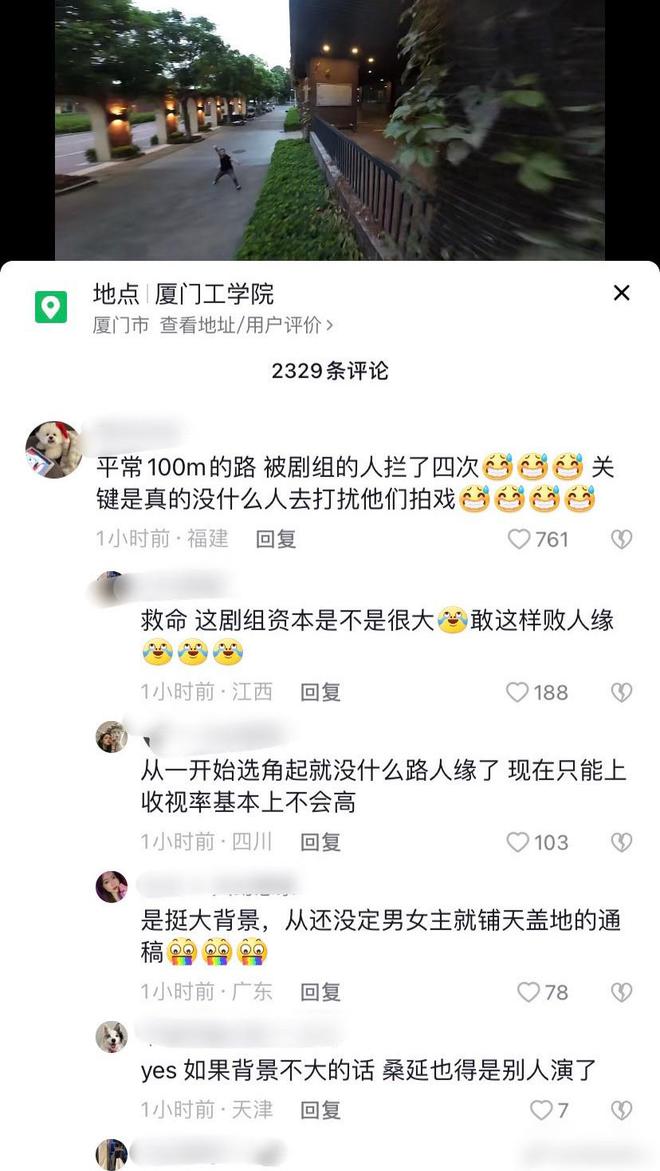Reply to the 四川 comment
The image size is (660, 1171).
coord(321,842)
